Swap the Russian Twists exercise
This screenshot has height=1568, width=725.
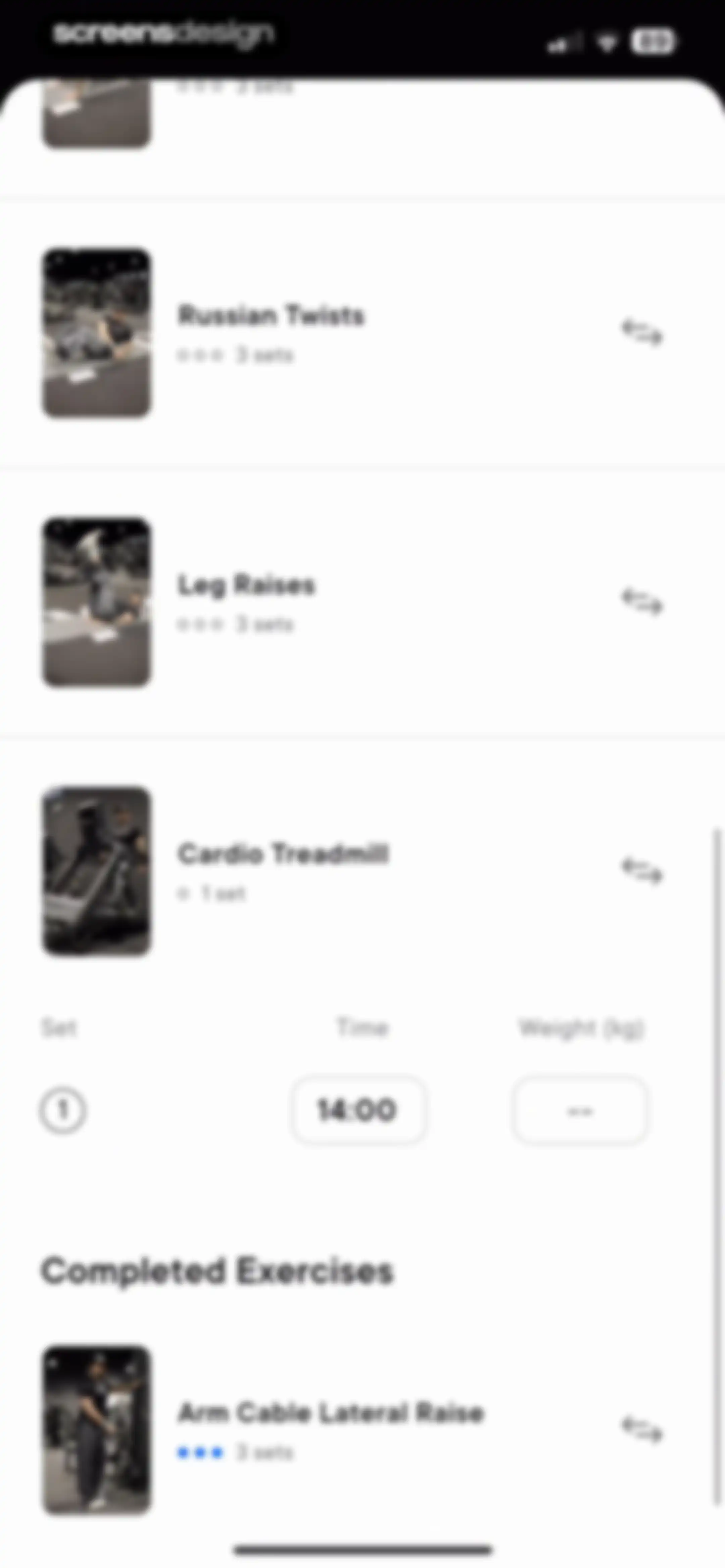(642, 332)
